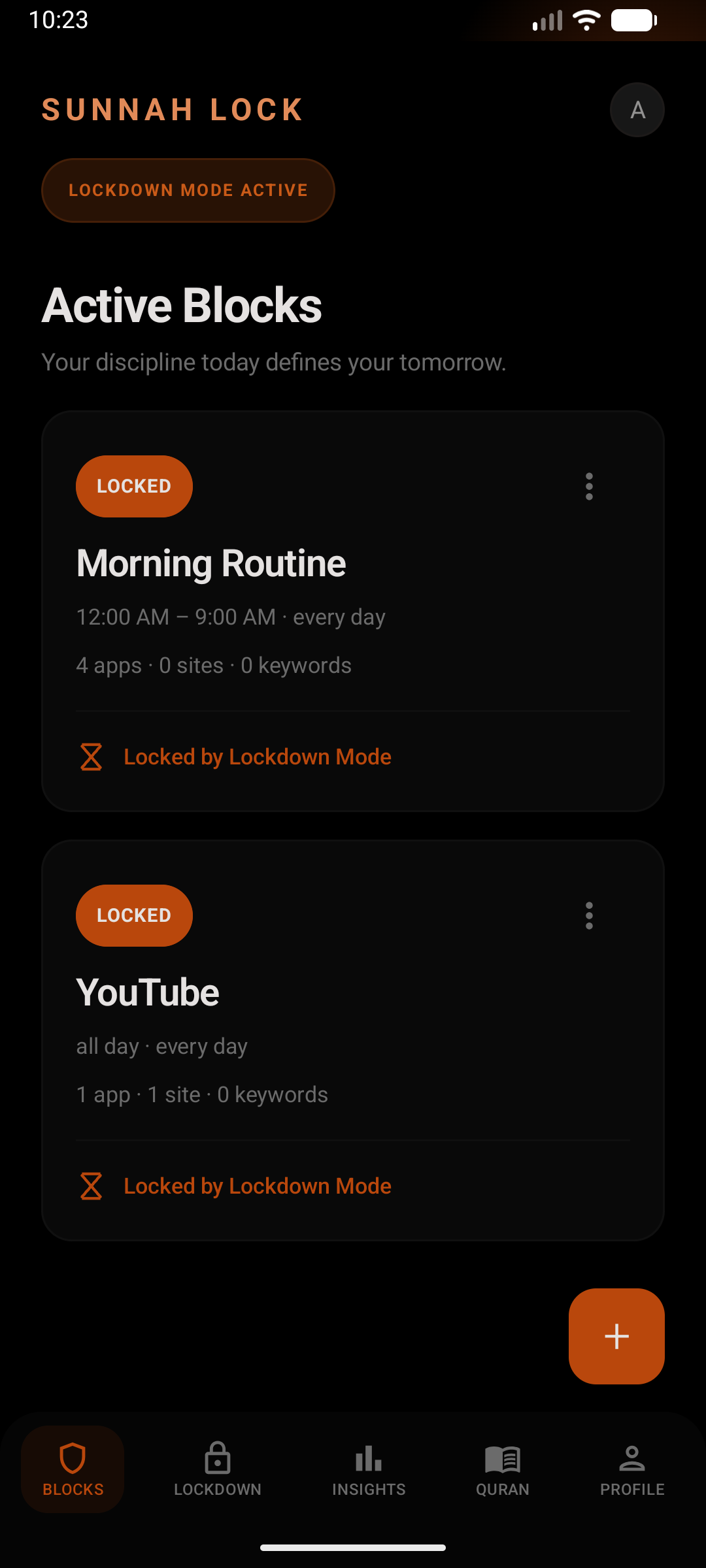Switch to the Blocks tab

coord(73,1469)
